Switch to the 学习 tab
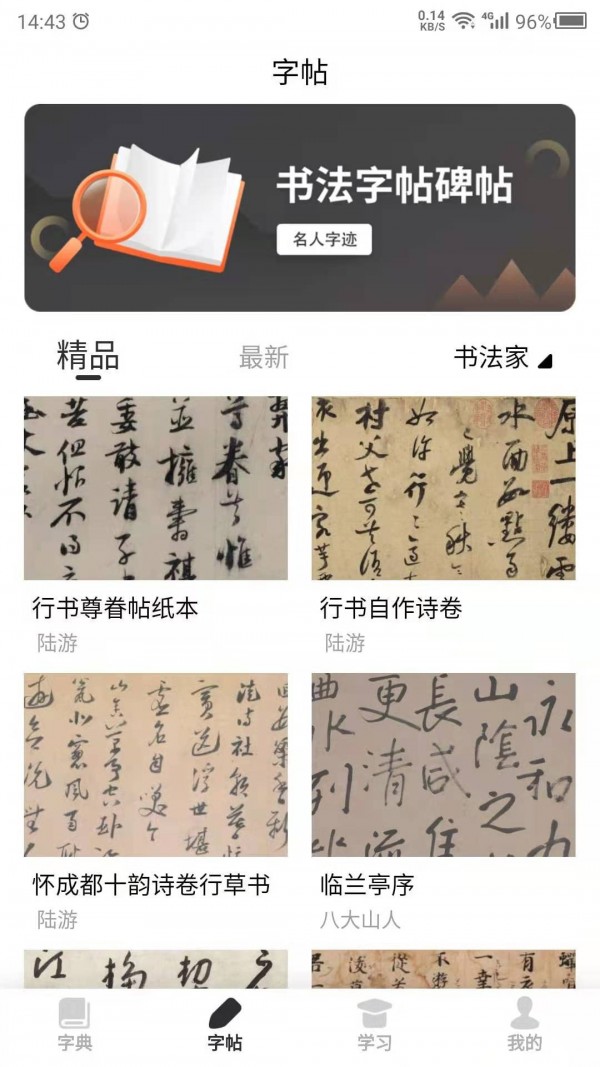Screen dimensions: 600x1067 pos(375,1025)
